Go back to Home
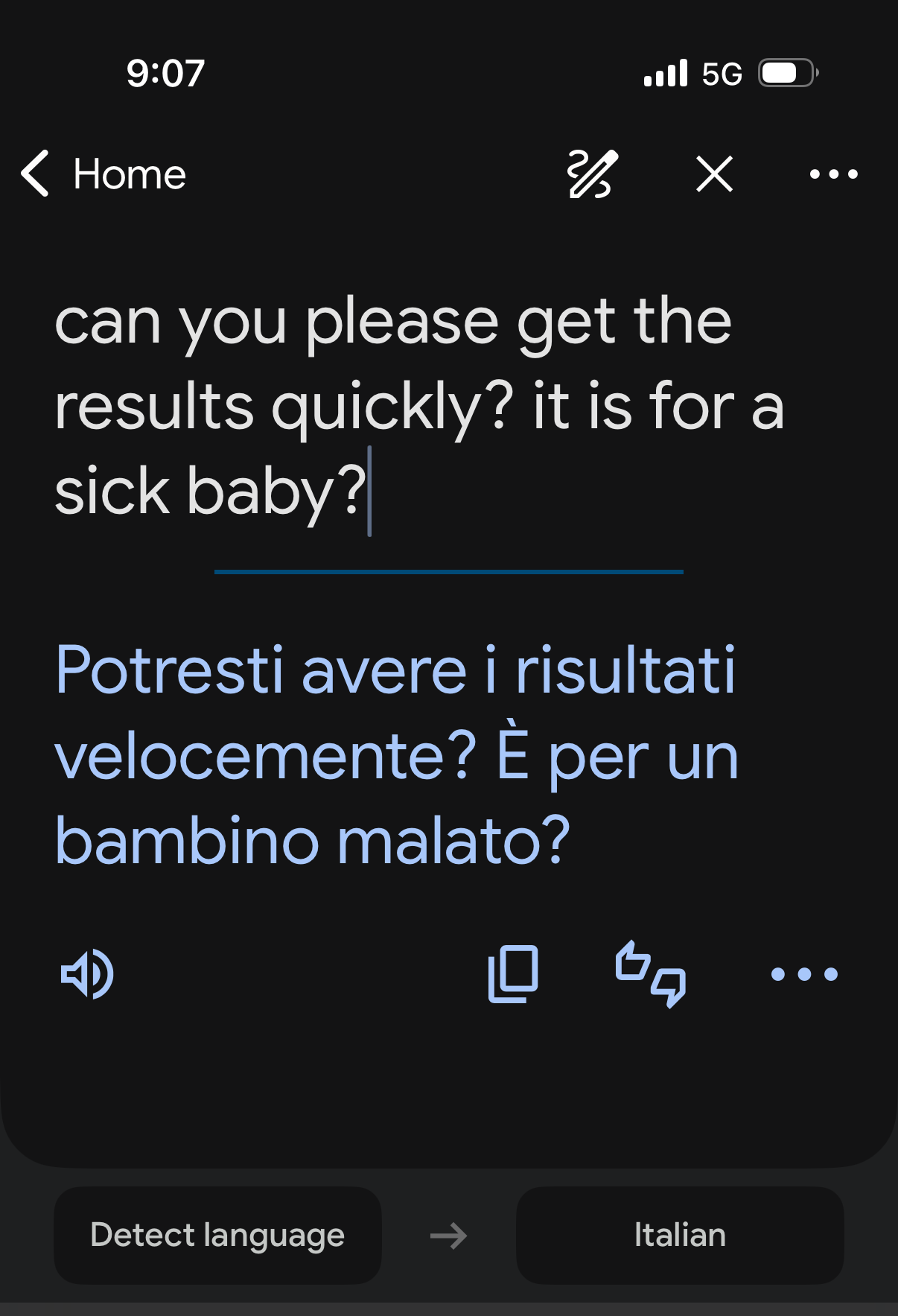The image size is (898, 1316). (x=104, y=174)
